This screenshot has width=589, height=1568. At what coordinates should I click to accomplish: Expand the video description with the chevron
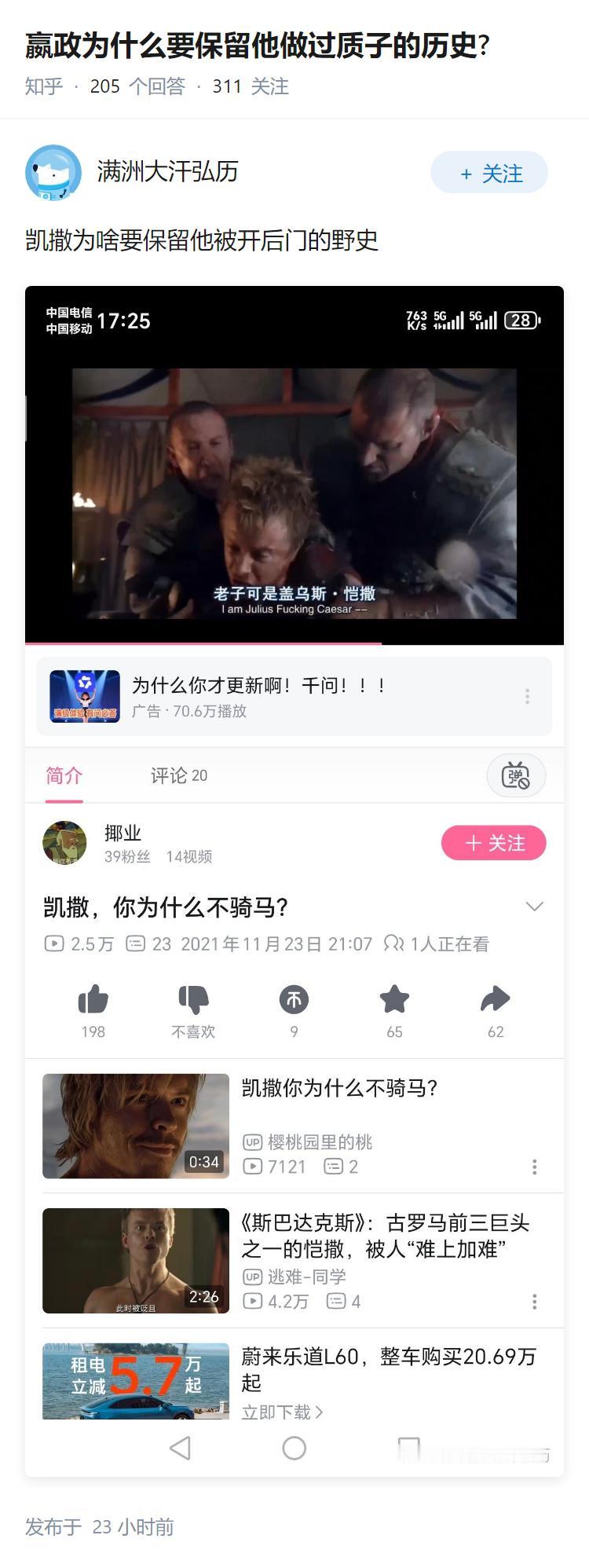click(536, 905)
